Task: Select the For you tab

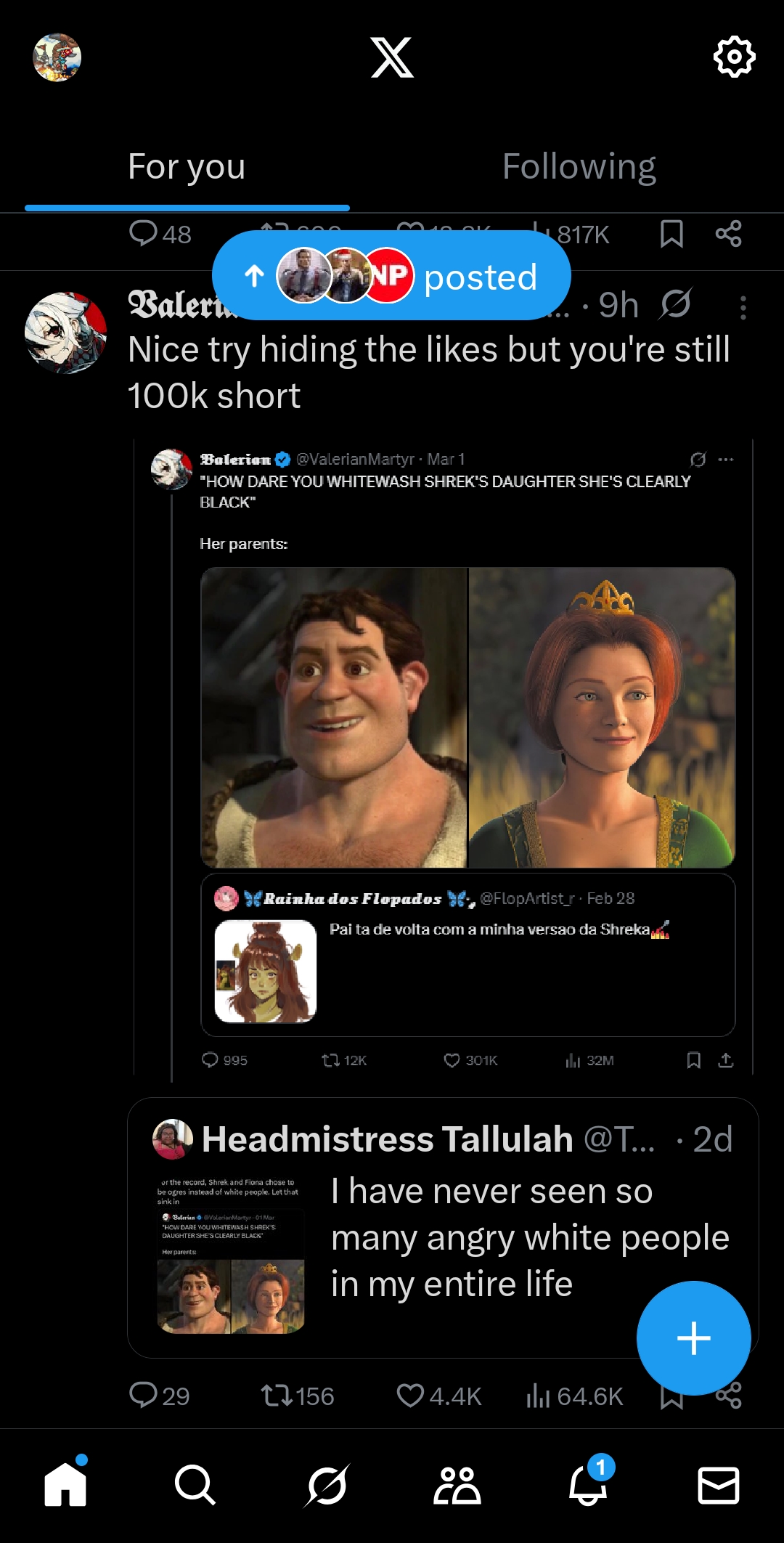Action: pos(187,167)
